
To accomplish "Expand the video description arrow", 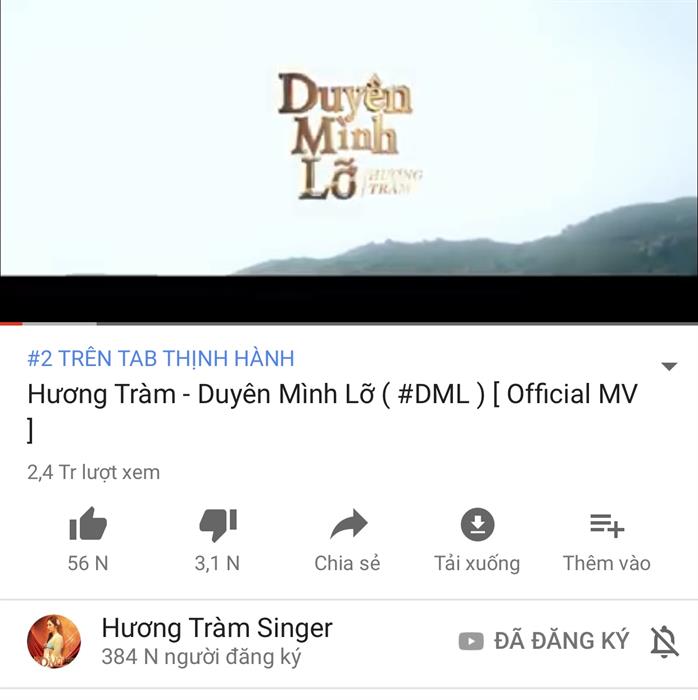I will (x=669, y=367).
